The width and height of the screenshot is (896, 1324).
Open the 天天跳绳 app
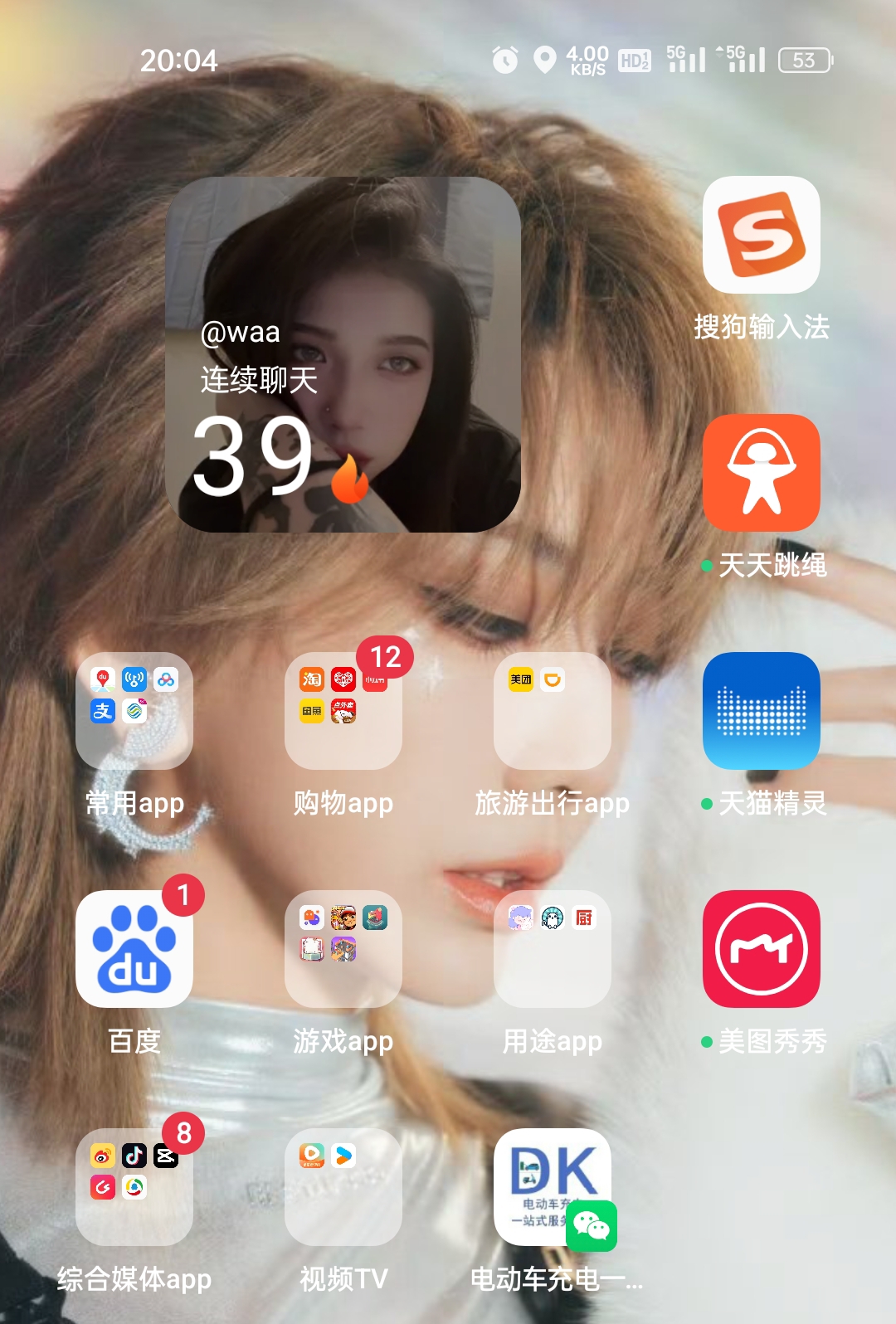pyautogui.click(x=761, y=473)
